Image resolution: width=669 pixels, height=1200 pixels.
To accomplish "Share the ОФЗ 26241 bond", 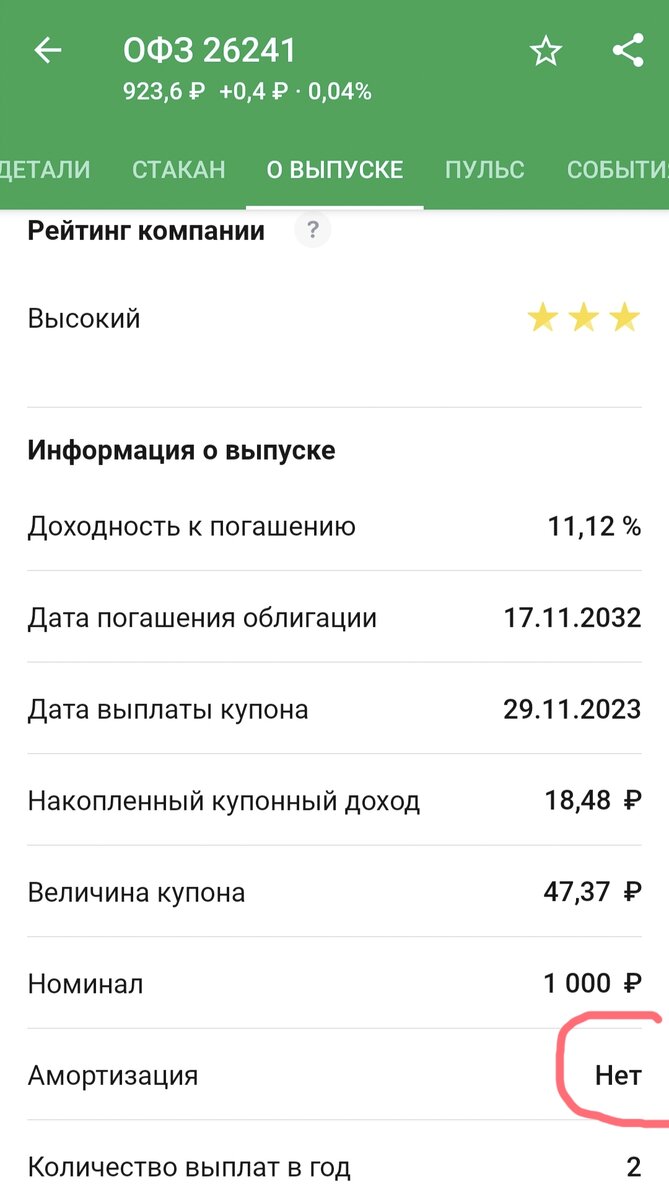I will click(628, 52).
